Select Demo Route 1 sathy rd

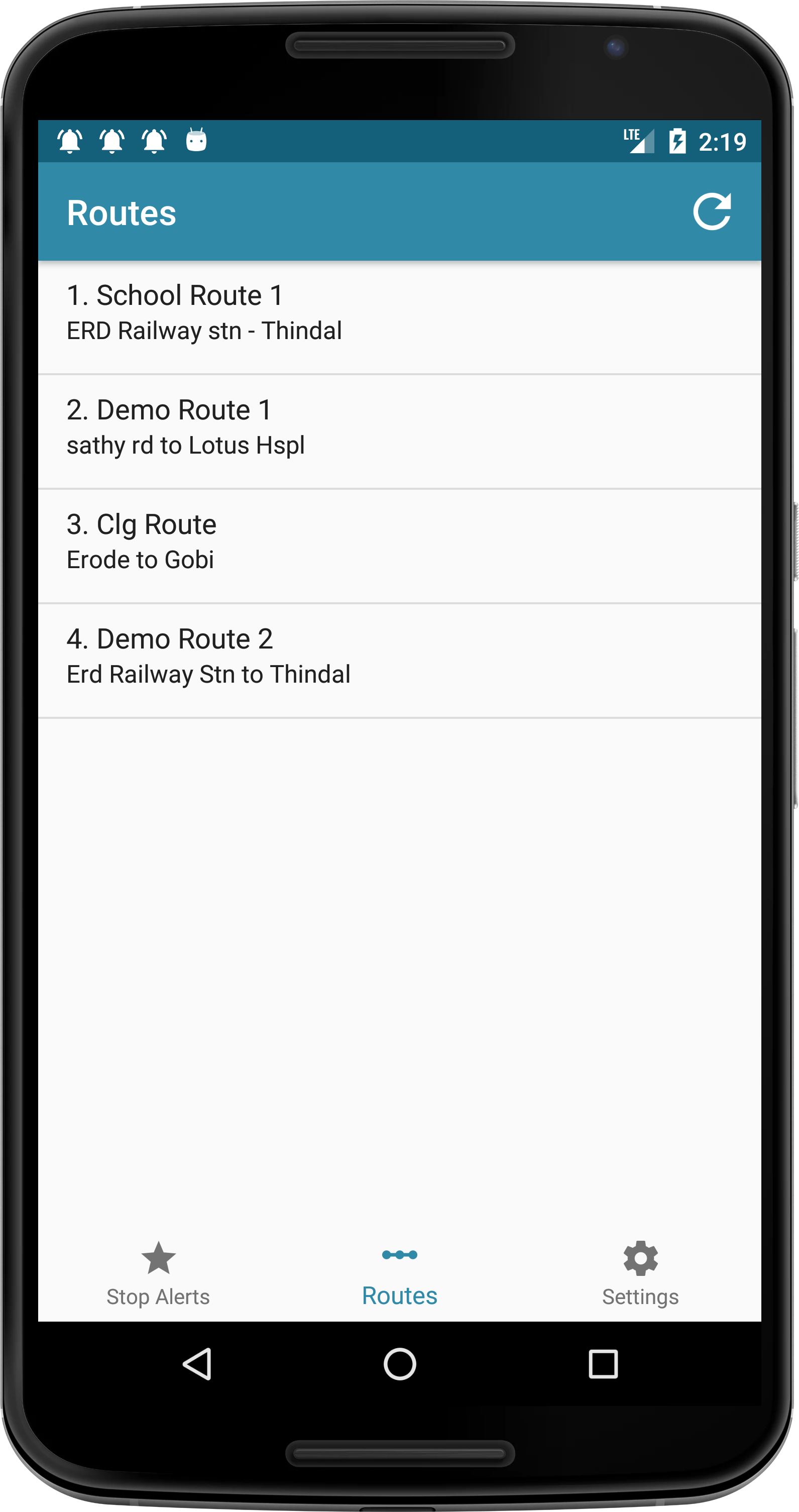click(x=399, y=431)
